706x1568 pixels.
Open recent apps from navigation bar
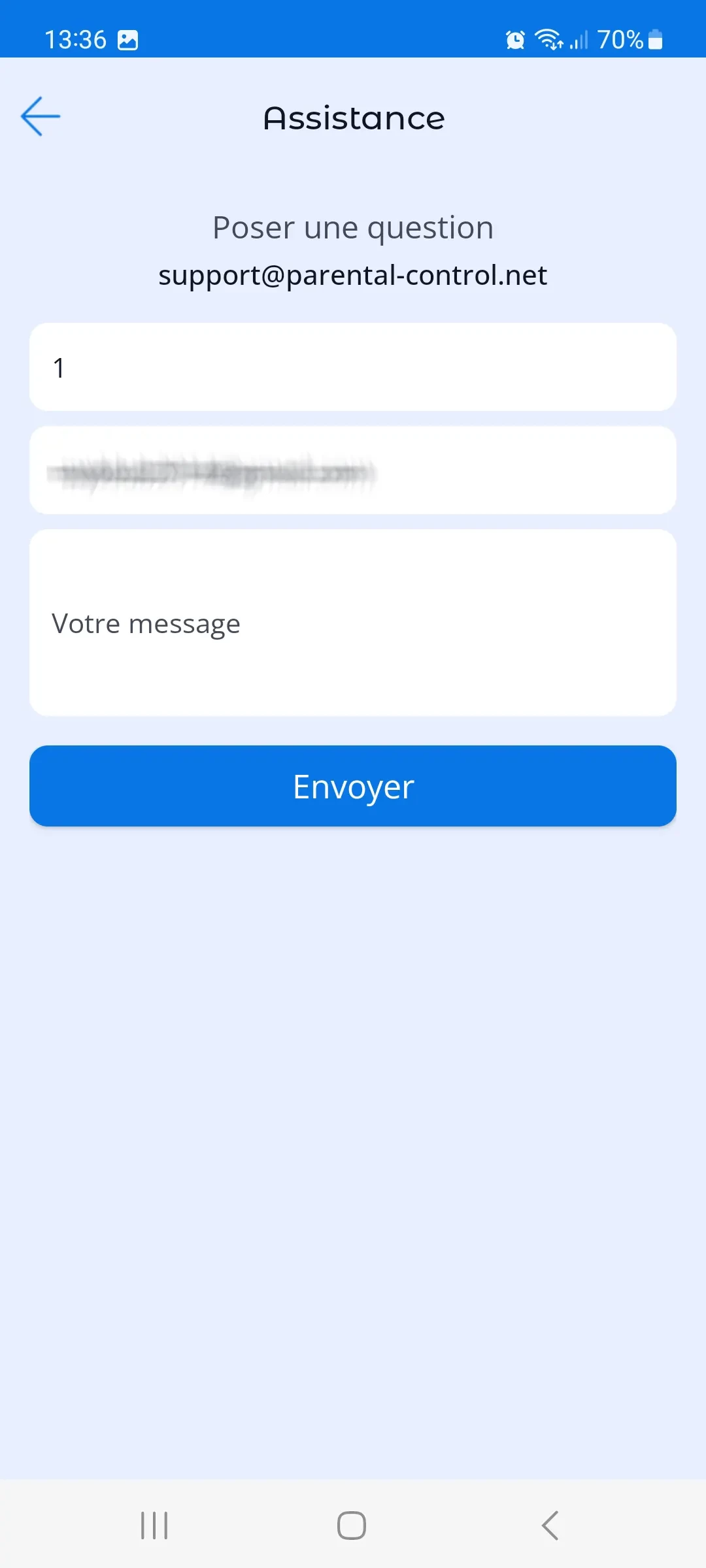point(154,1526)
